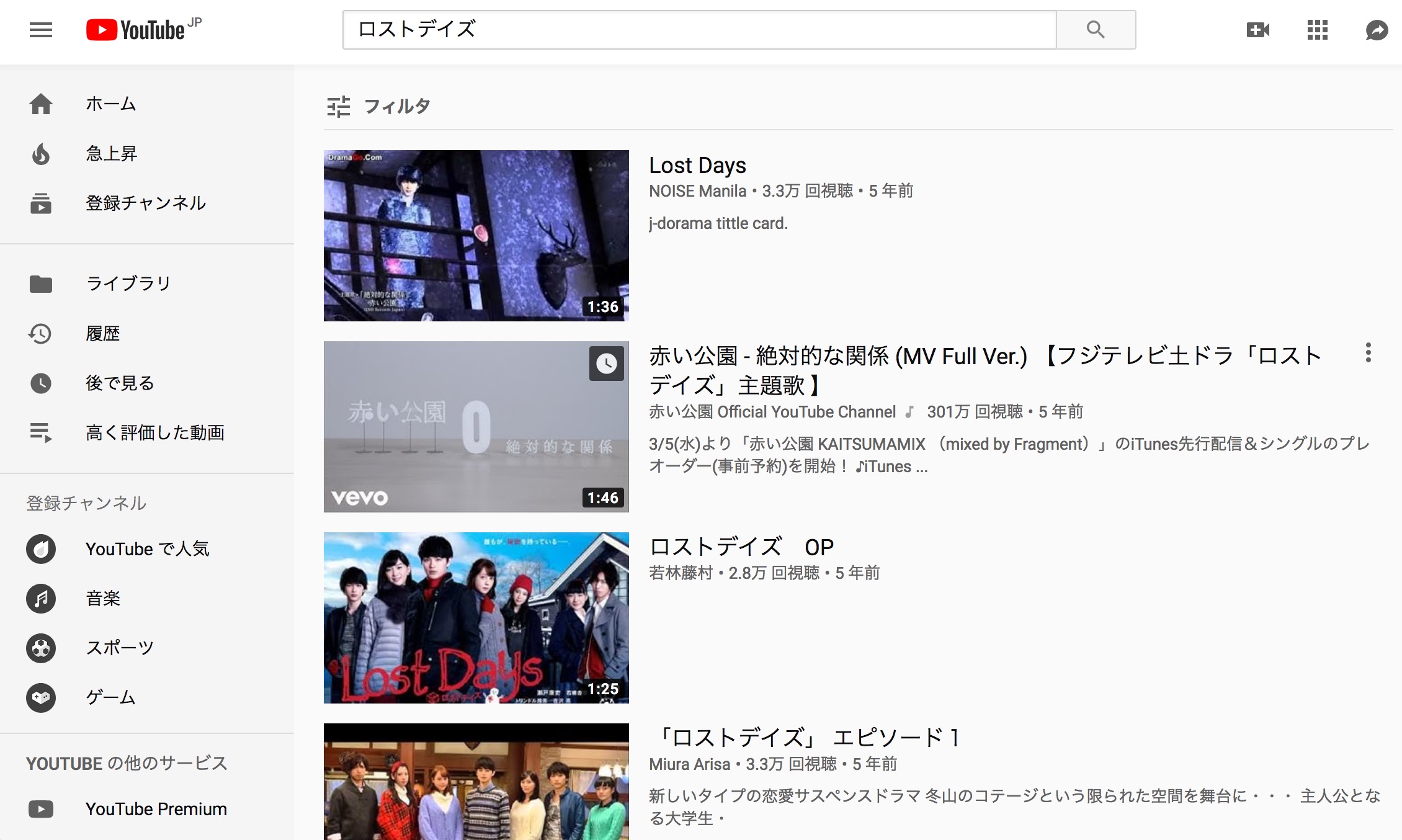Open options menu for 赤い公園 video
Viewport: 1402px width, 840px height.
coord(1368,353)
